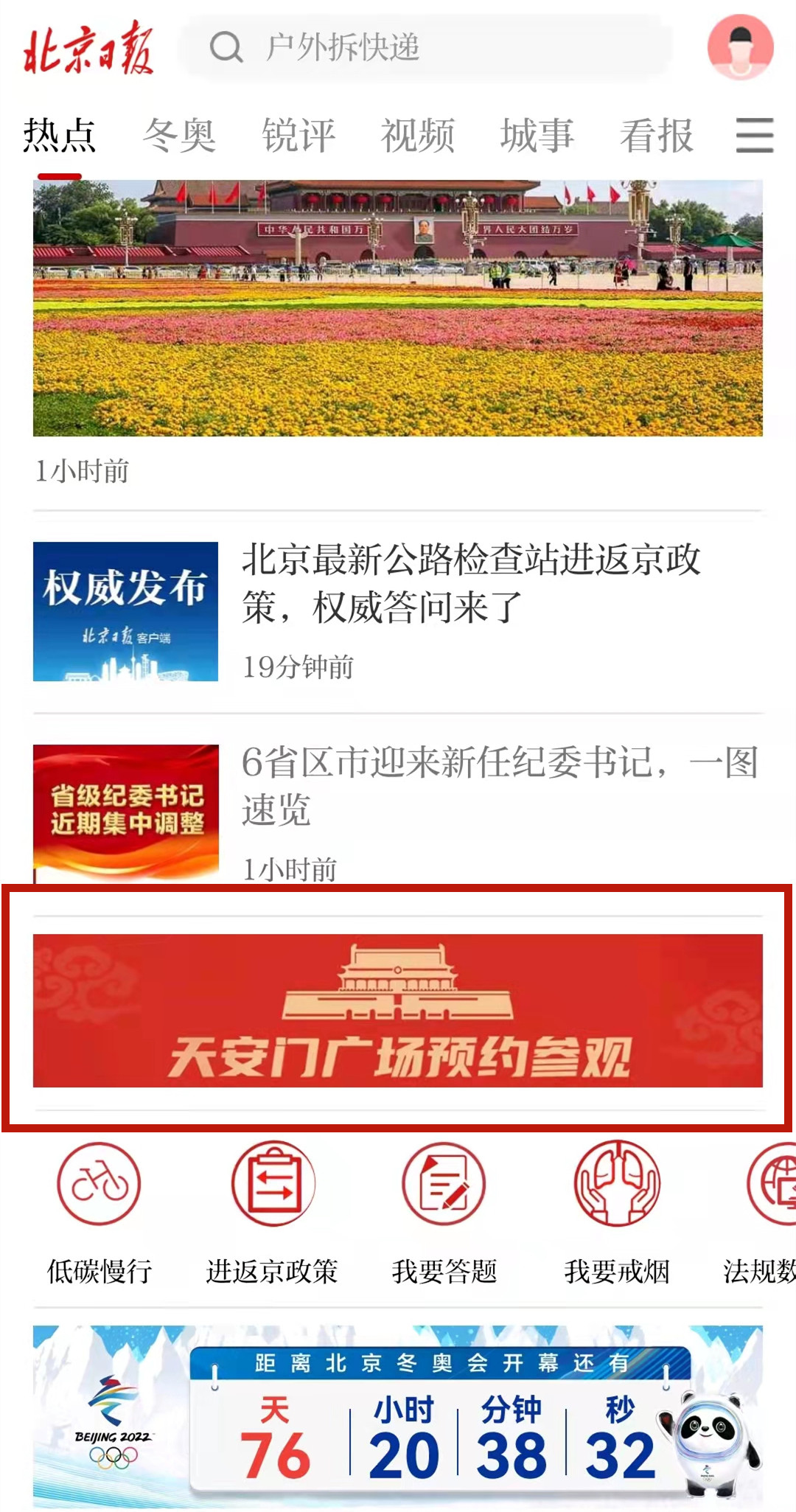Open the 视频 tab
796x1512 pixels.
418,136
